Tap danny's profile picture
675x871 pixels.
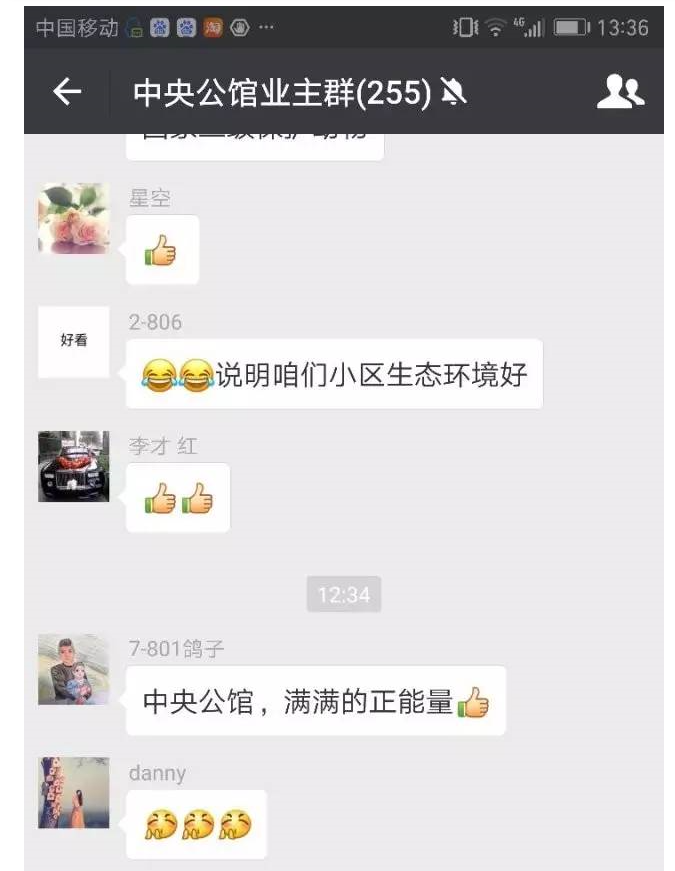point(73,793)
